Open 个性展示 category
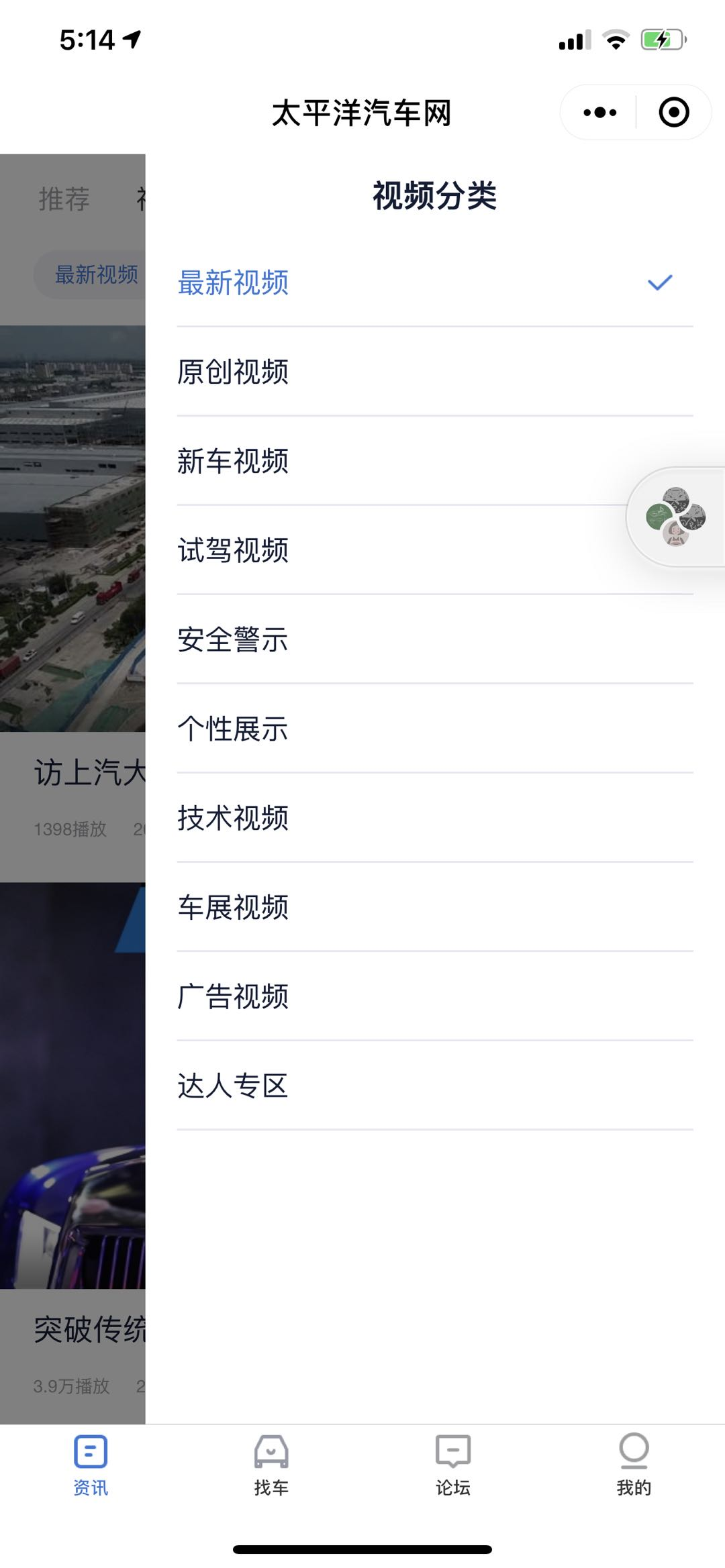 tap(233, 729)
